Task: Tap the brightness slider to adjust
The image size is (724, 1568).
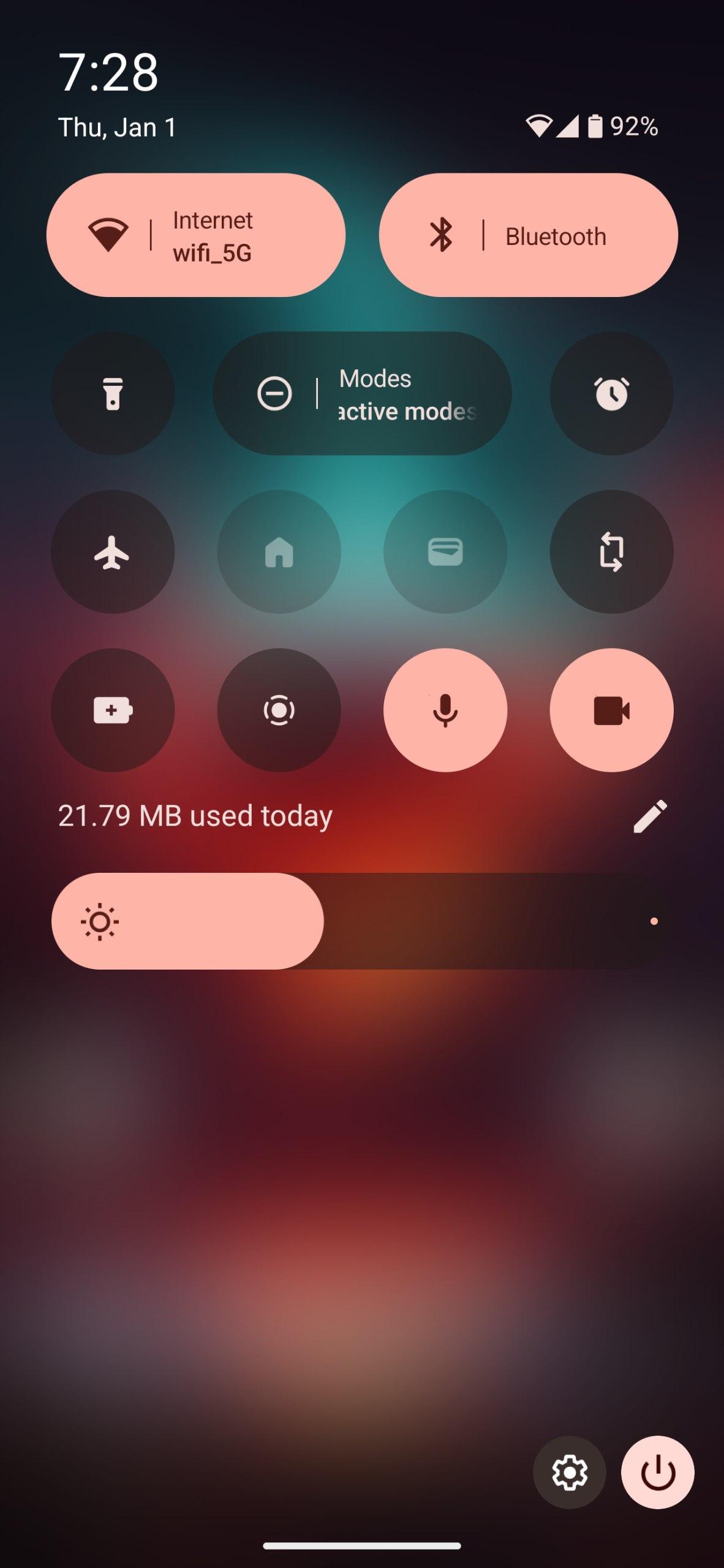Action: (x=361, y=921)
